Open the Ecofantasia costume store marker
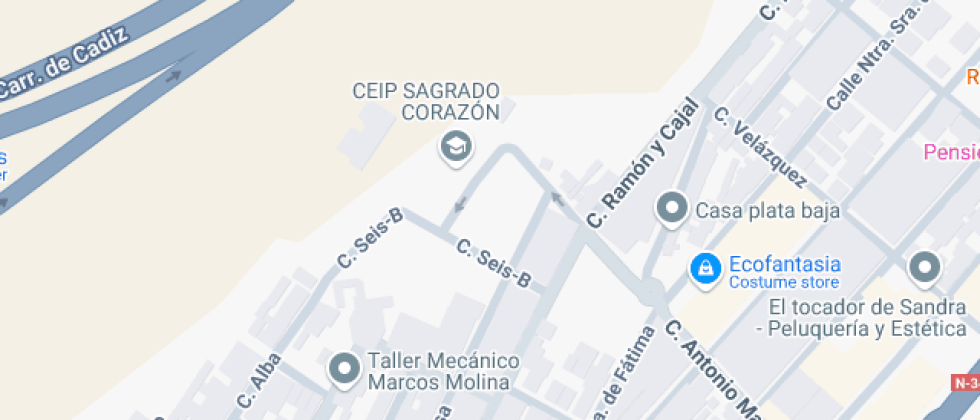Image resolution: width=980 pixels, height=420 pixels. pos(706,269)
